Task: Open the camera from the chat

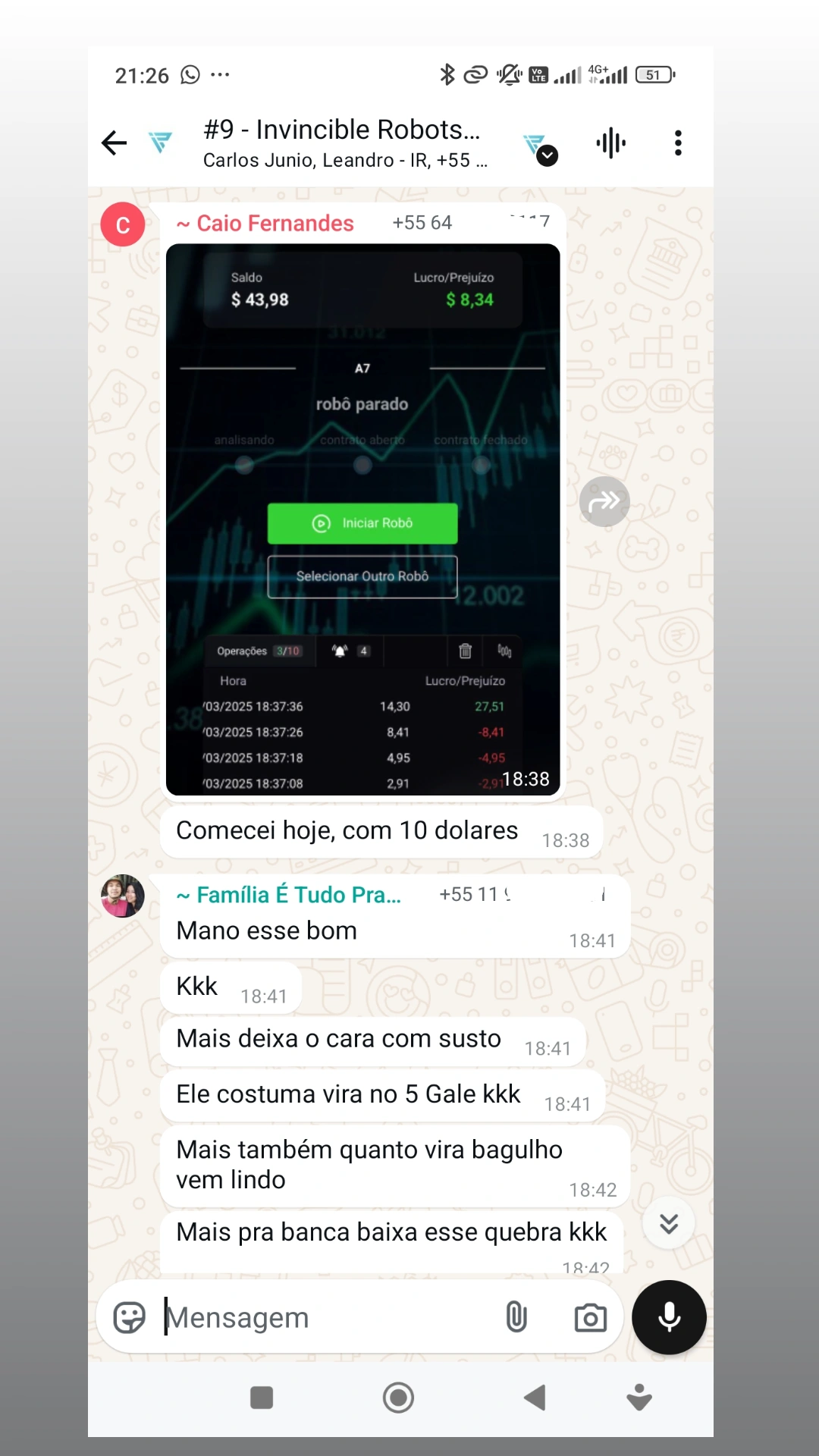Action: (x=590, y=1317)
